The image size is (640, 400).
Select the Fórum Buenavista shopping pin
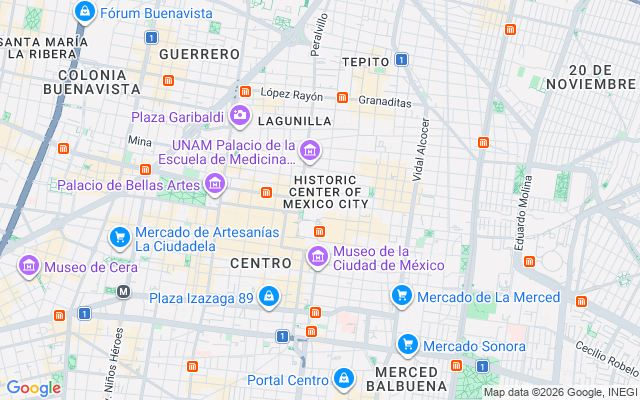[x=85, y=13]
